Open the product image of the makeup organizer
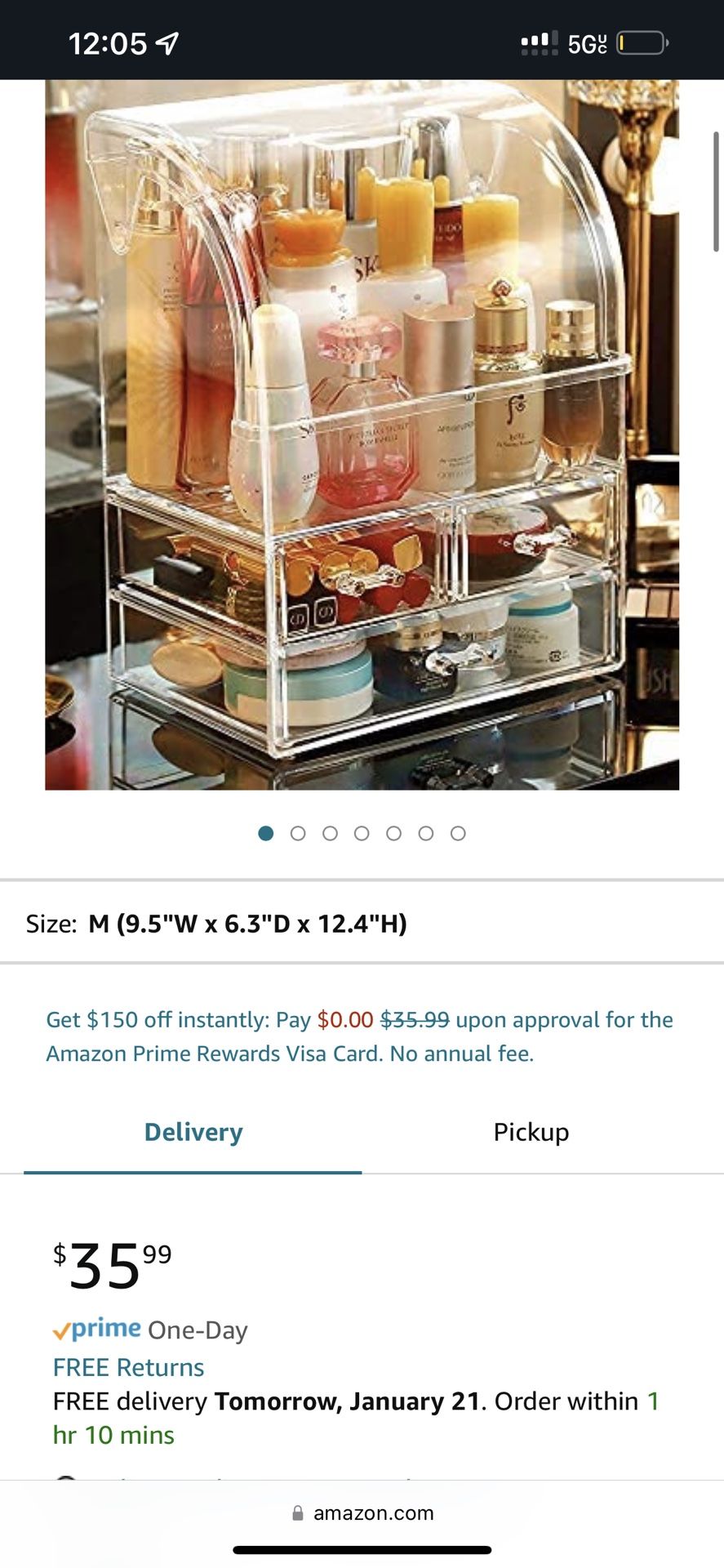724x1568 pixels. point(362,434)
